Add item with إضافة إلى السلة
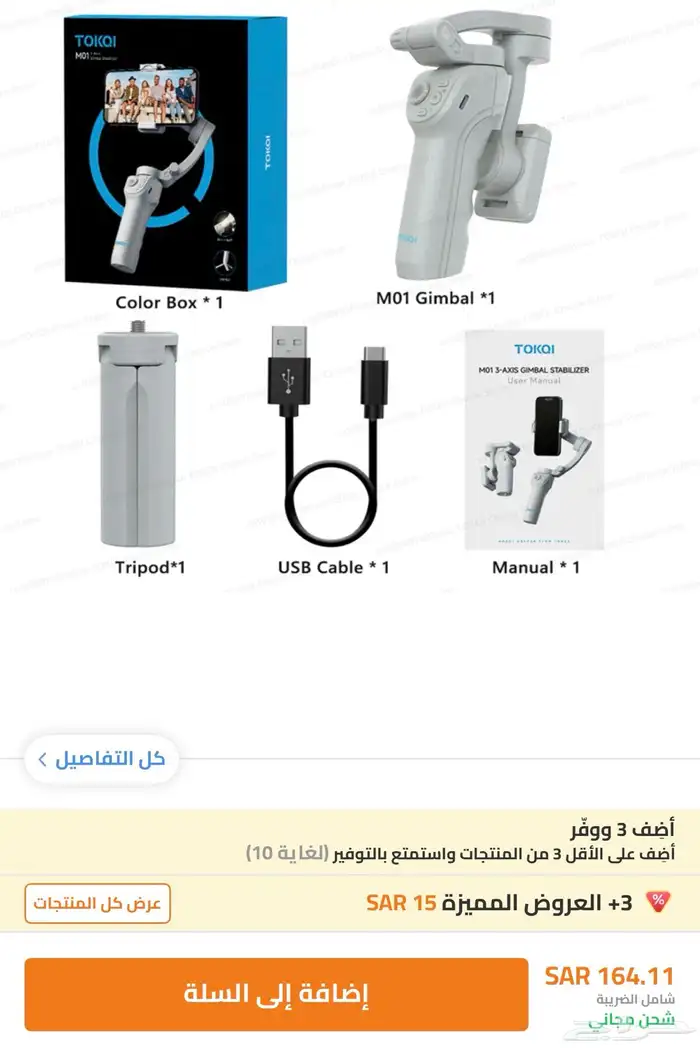This screenshot has height=1048, width=700. pyautogui.click(x=276, y=994)
